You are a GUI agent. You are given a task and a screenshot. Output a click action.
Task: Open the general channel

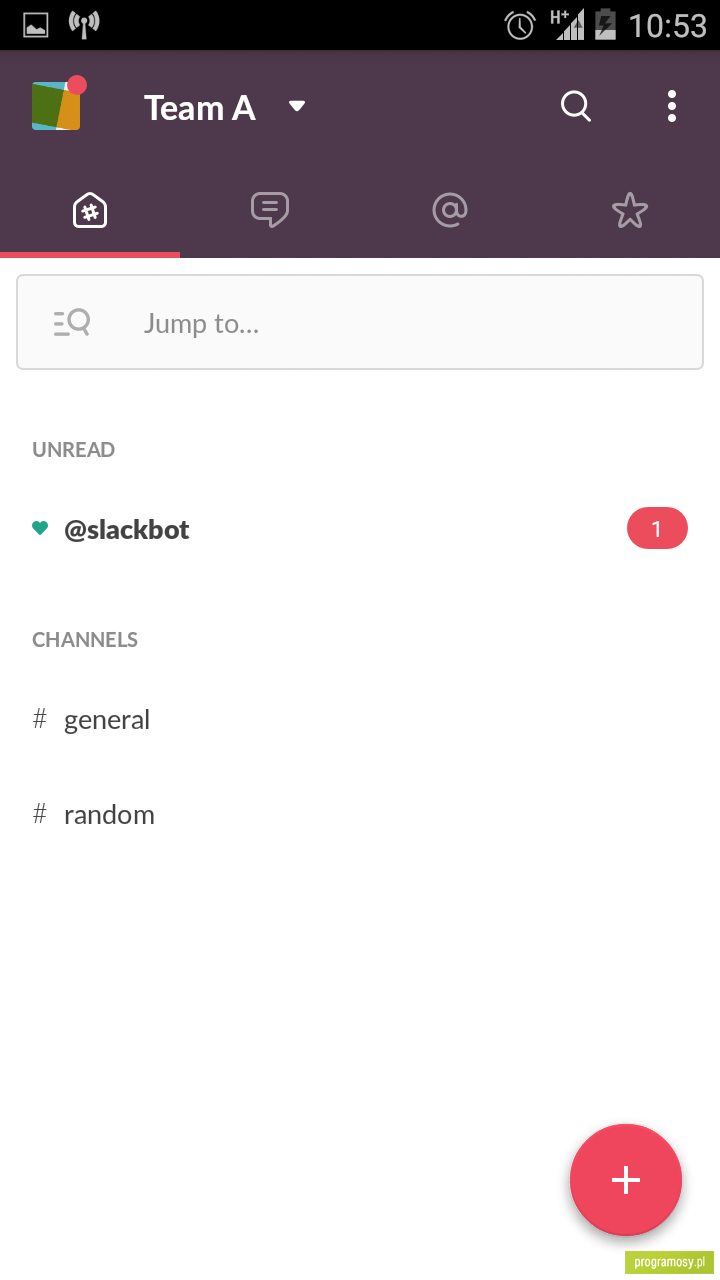360,719
